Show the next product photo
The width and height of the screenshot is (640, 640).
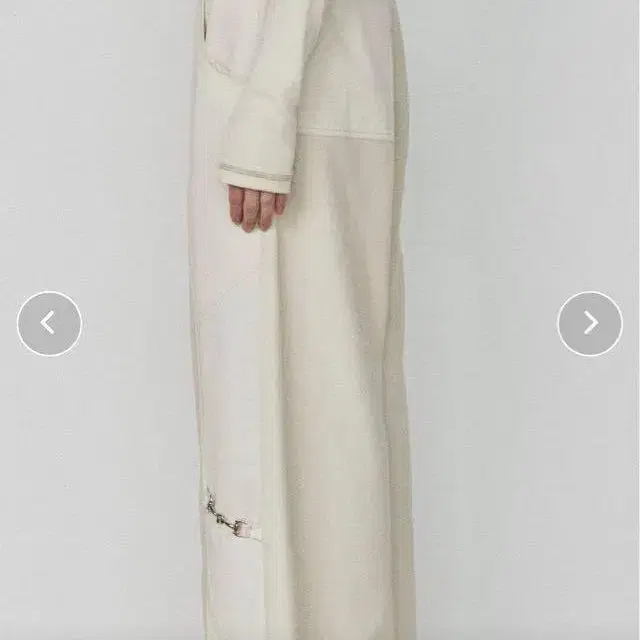(590, 323)
